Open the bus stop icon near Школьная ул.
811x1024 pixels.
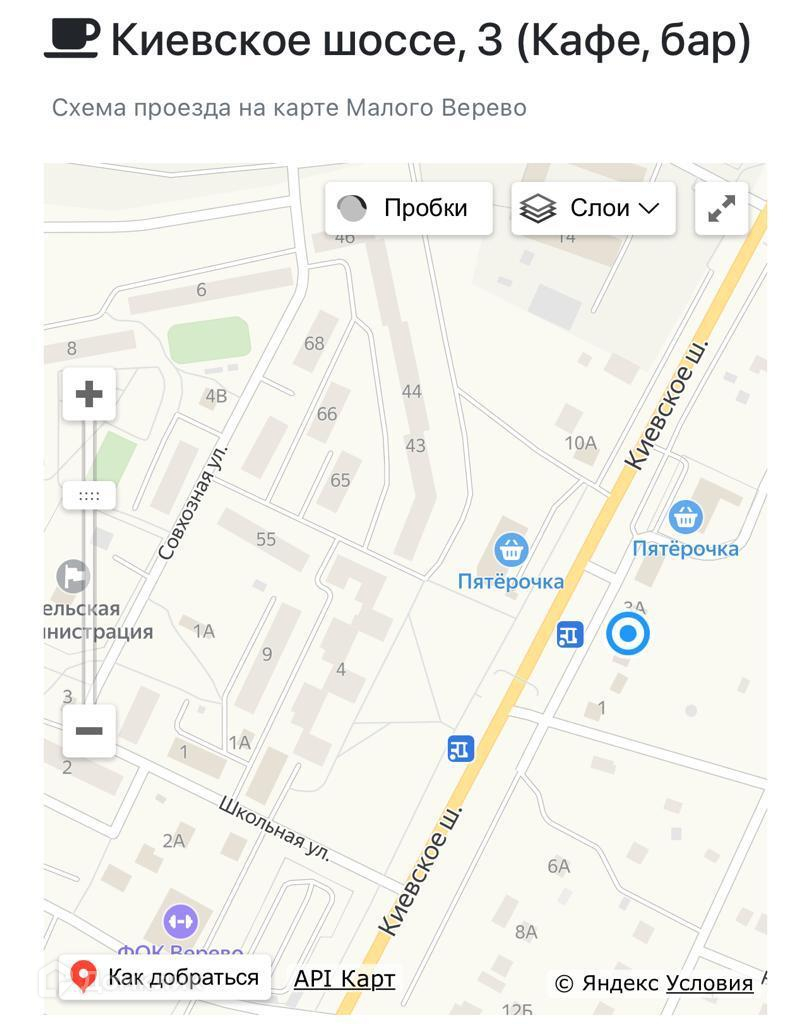pos(461,748)
